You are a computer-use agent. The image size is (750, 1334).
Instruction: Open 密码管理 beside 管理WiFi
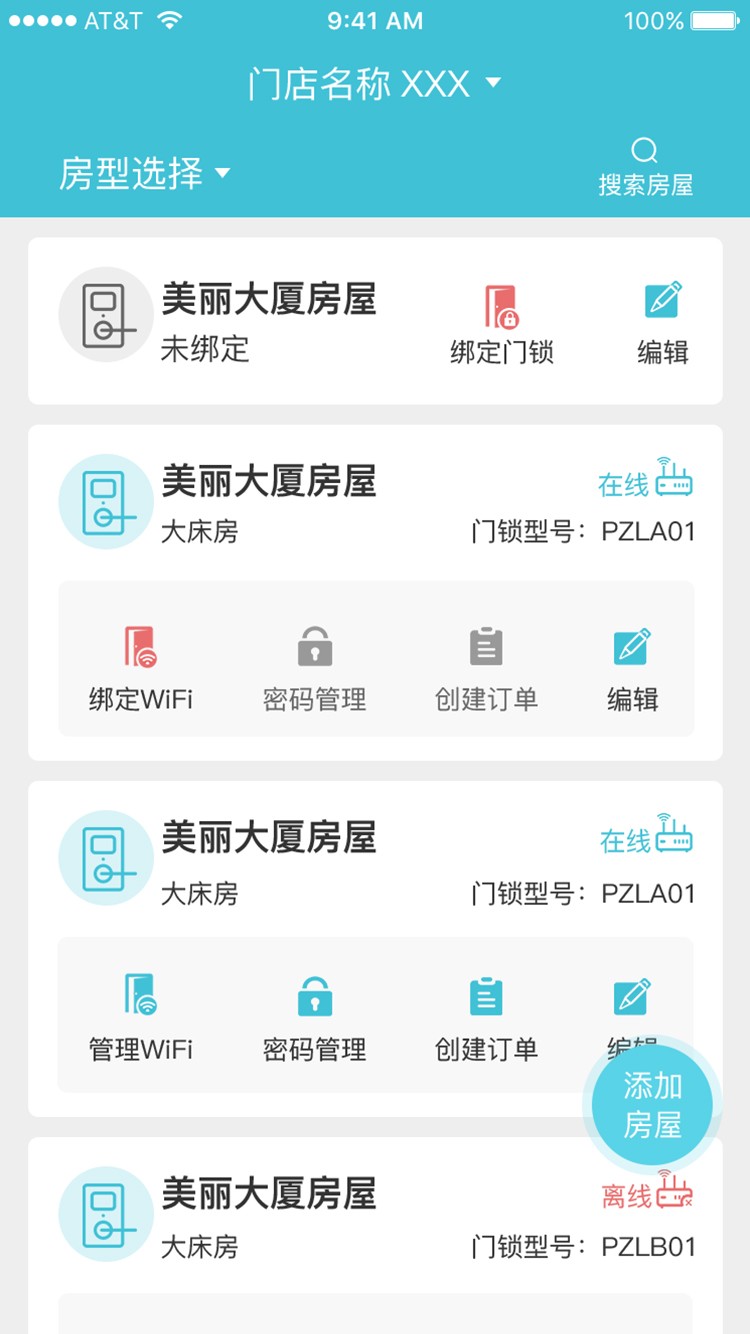(314, 1020)
